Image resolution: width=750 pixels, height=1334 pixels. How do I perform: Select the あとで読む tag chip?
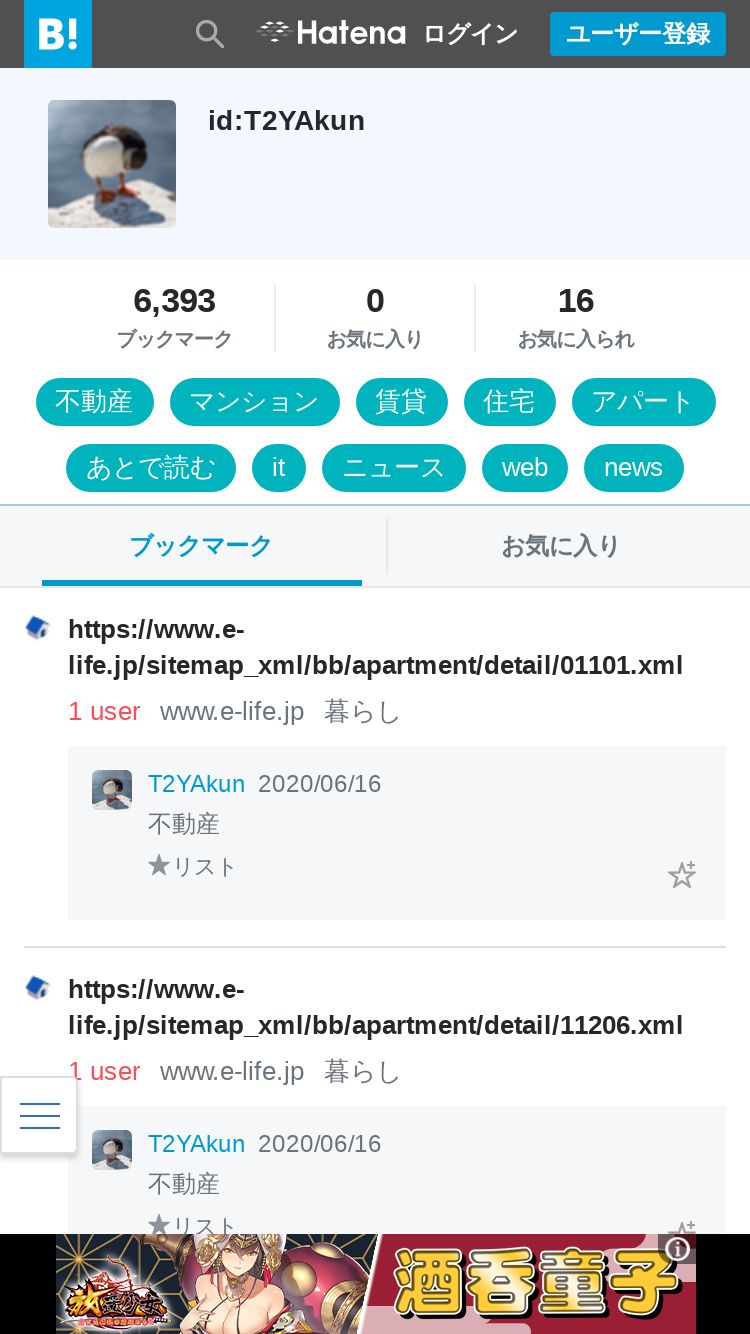(151, 468)
